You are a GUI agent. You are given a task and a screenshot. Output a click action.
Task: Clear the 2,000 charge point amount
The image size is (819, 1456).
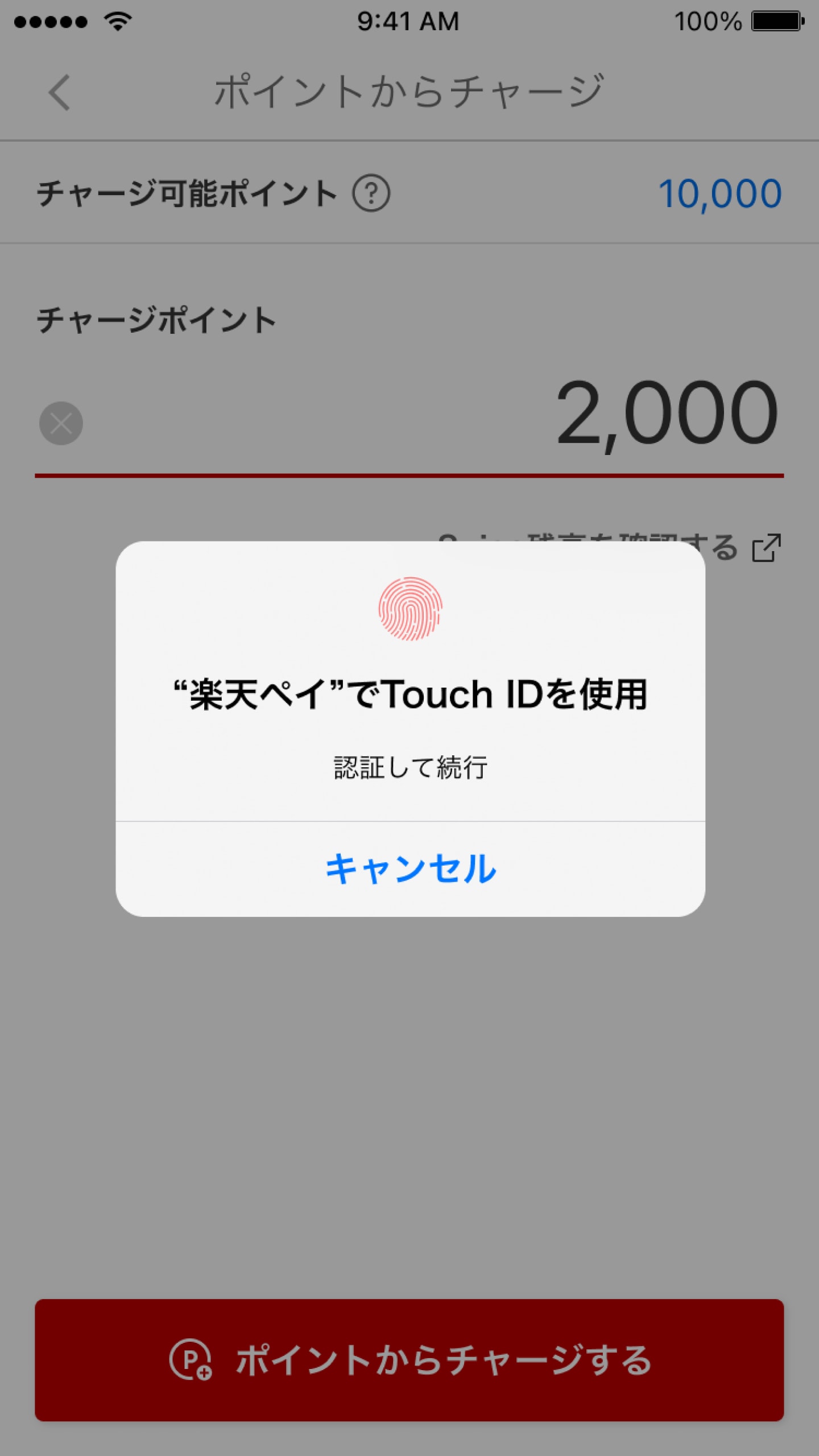click(x=61, y=424)
